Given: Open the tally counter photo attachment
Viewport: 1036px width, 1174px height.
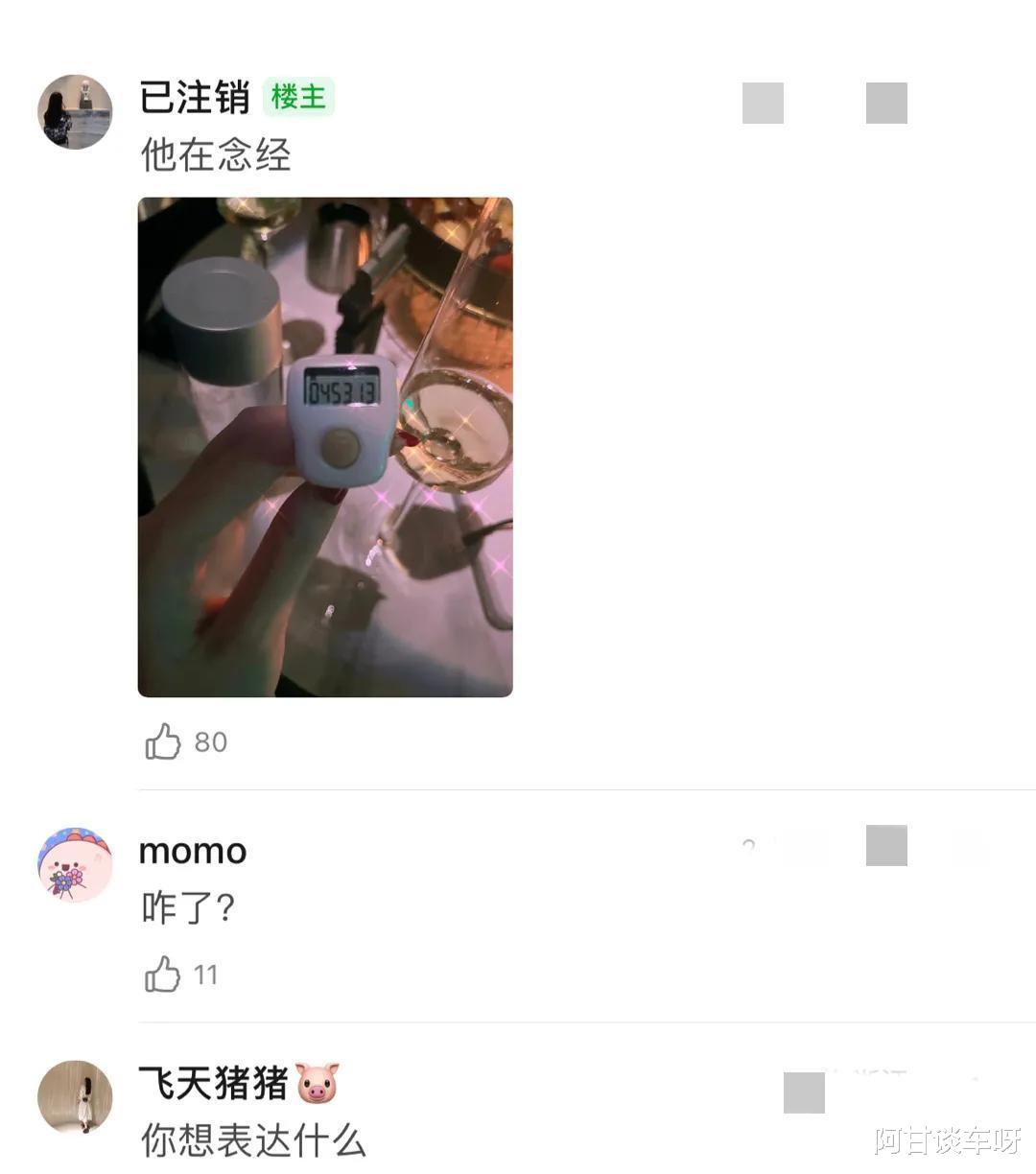Looking at the screenshot, I should click(326, 446).
